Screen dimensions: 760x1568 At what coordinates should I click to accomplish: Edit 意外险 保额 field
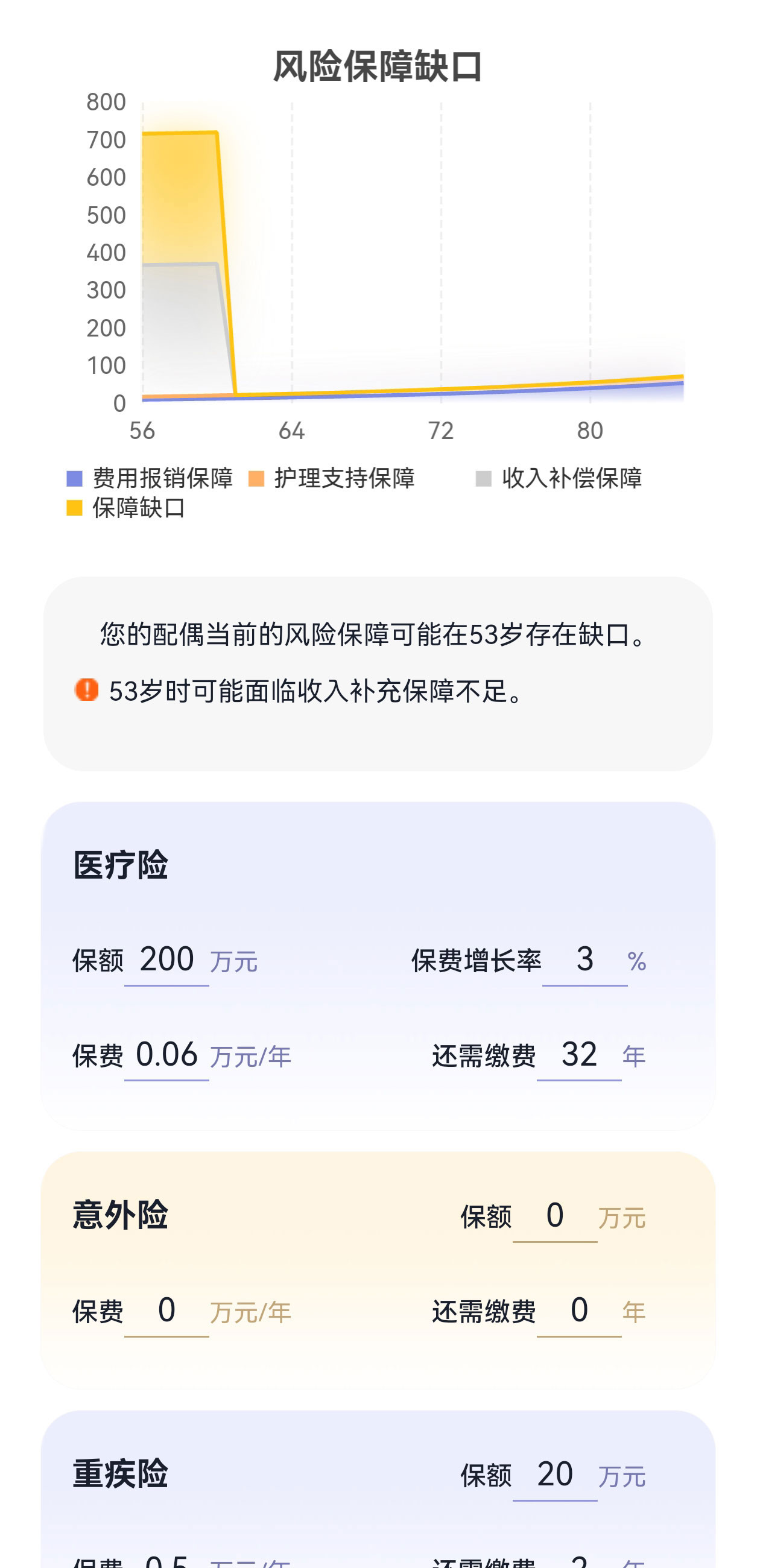pos(555,1216)
